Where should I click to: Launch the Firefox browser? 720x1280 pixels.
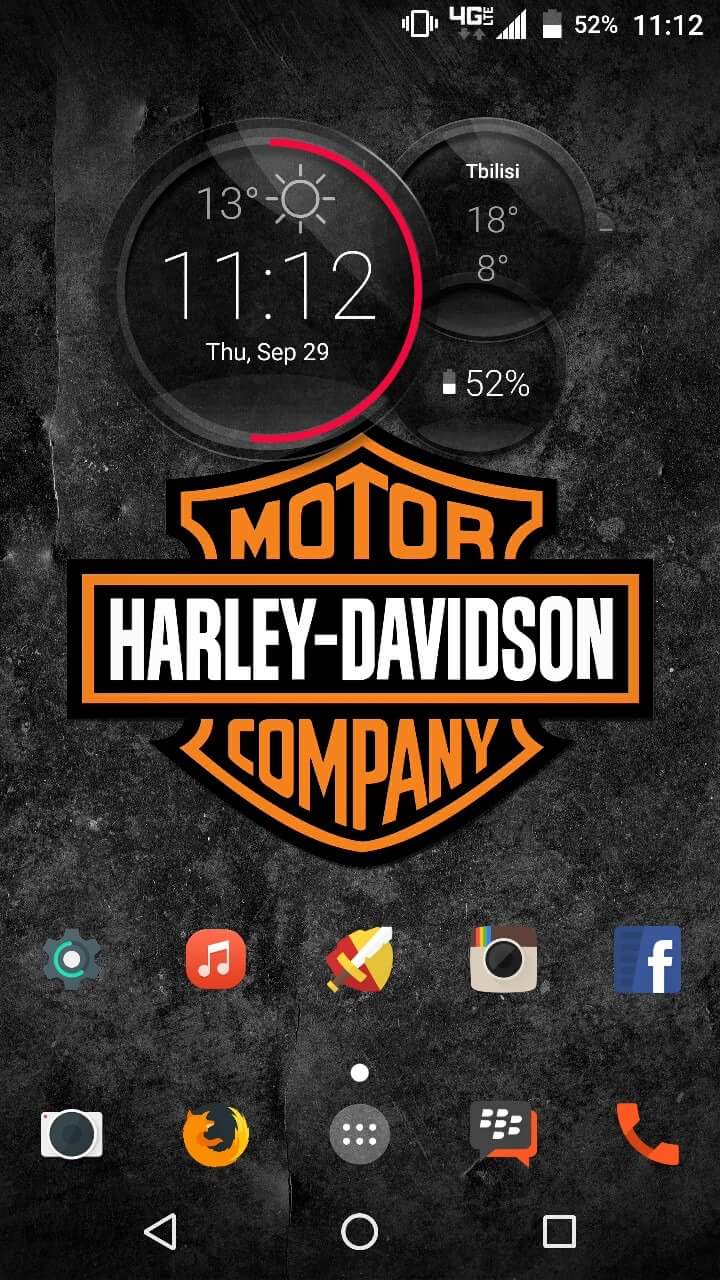click(215, 1136)
